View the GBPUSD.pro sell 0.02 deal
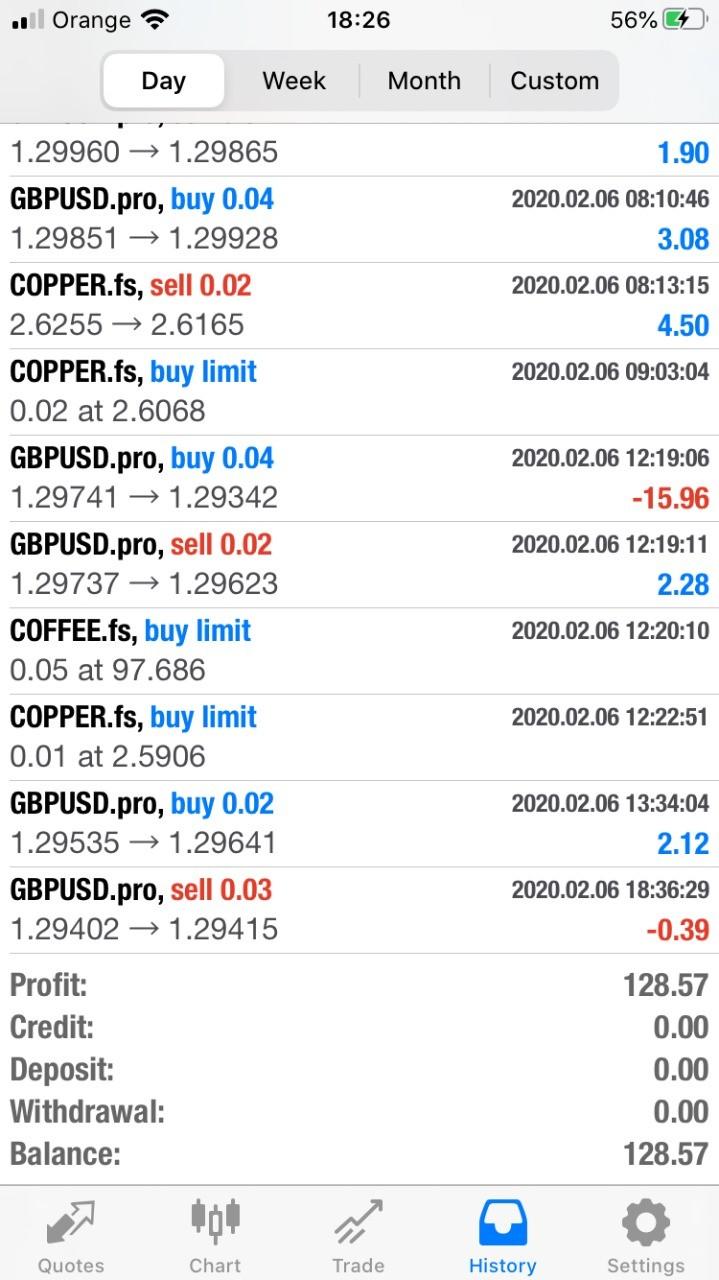 pyautogui.click(x=359, y=564)
